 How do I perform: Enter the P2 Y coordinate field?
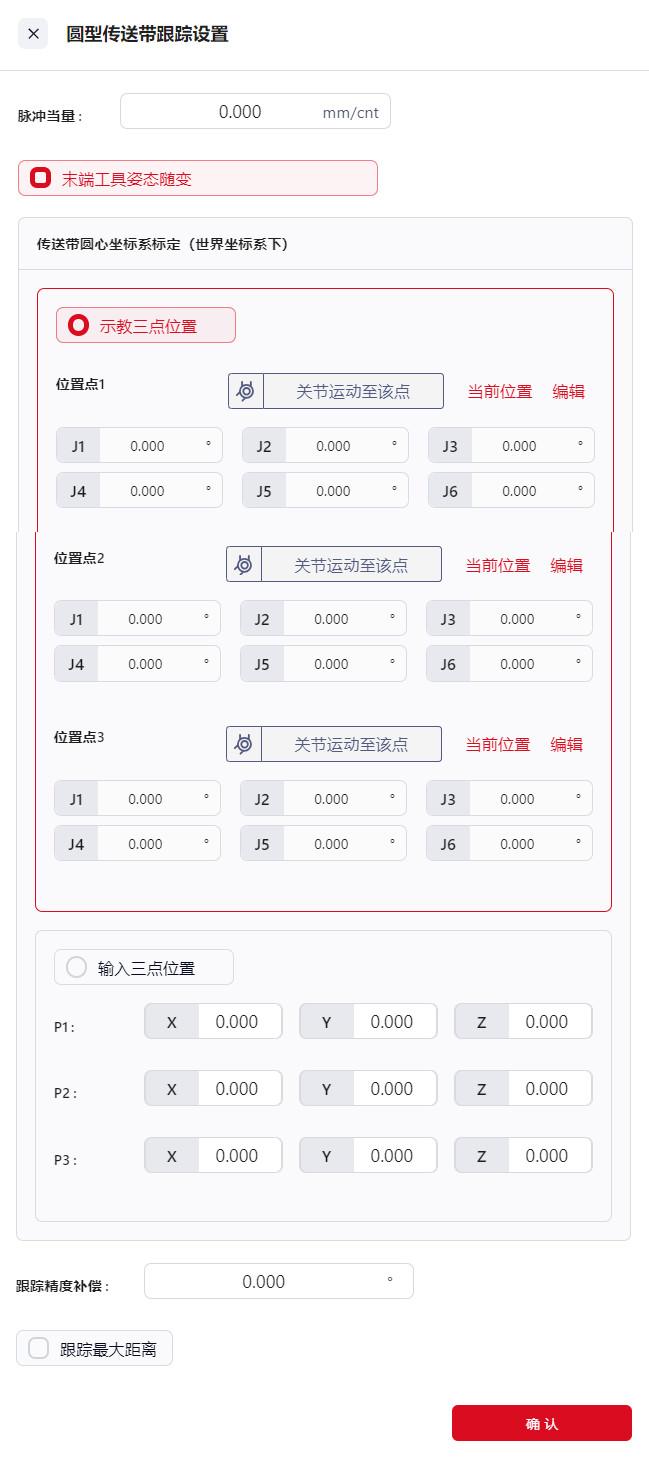tap(392, 1089)
